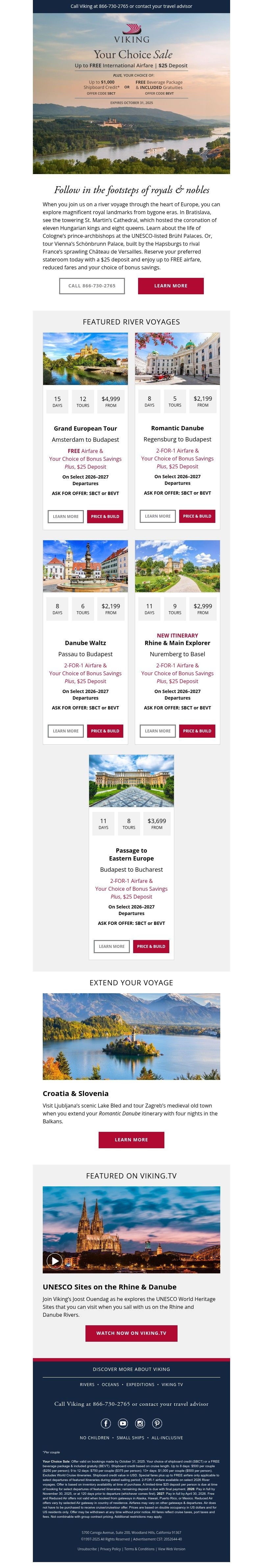Open the Rivers footer link
The height and width of the screenshot is (1568, 263).
pos(87,1384)
